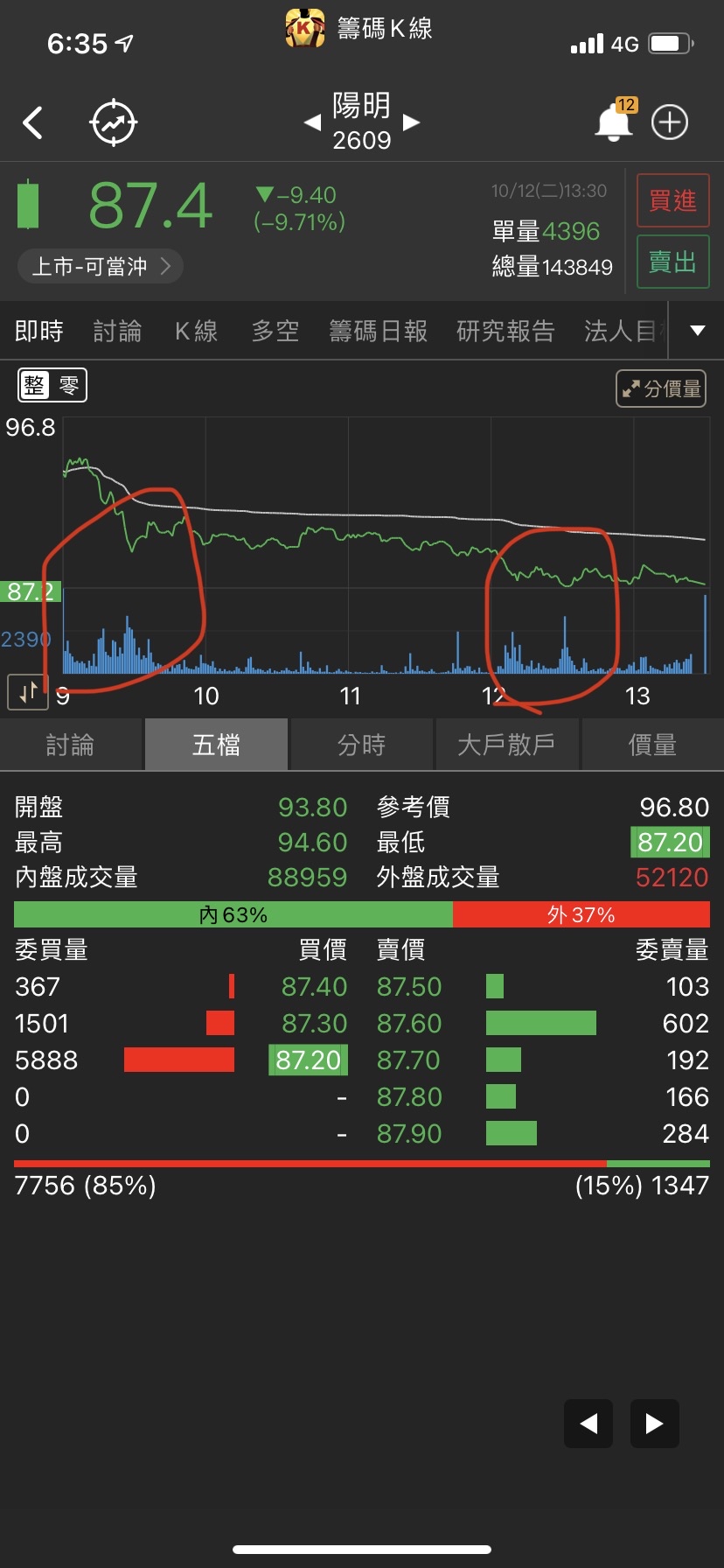Add stock with the plus icon
This screenshot has height=1568, width=724.
point(670,122)
